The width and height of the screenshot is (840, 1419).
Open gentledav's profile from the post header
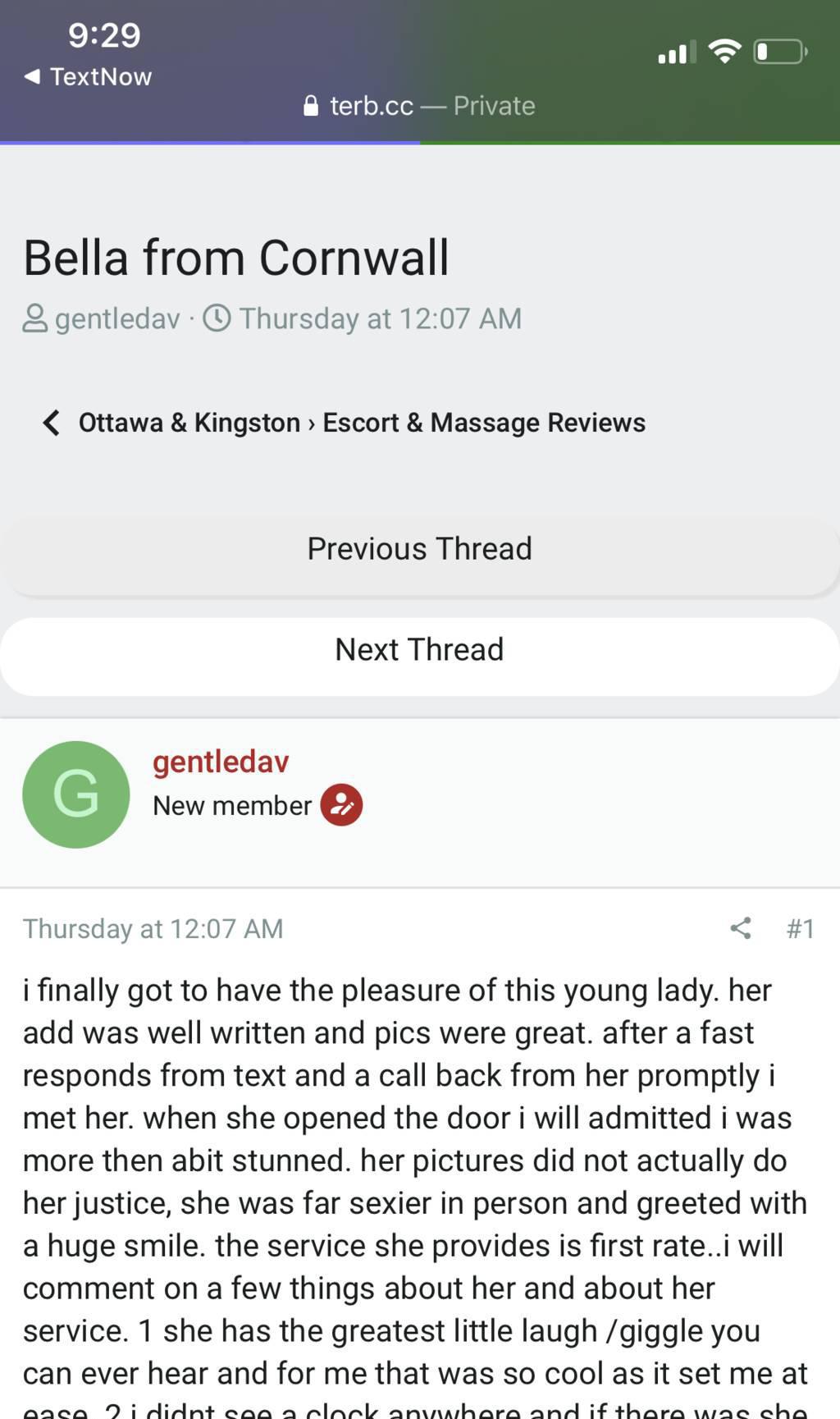pos(221,762)
